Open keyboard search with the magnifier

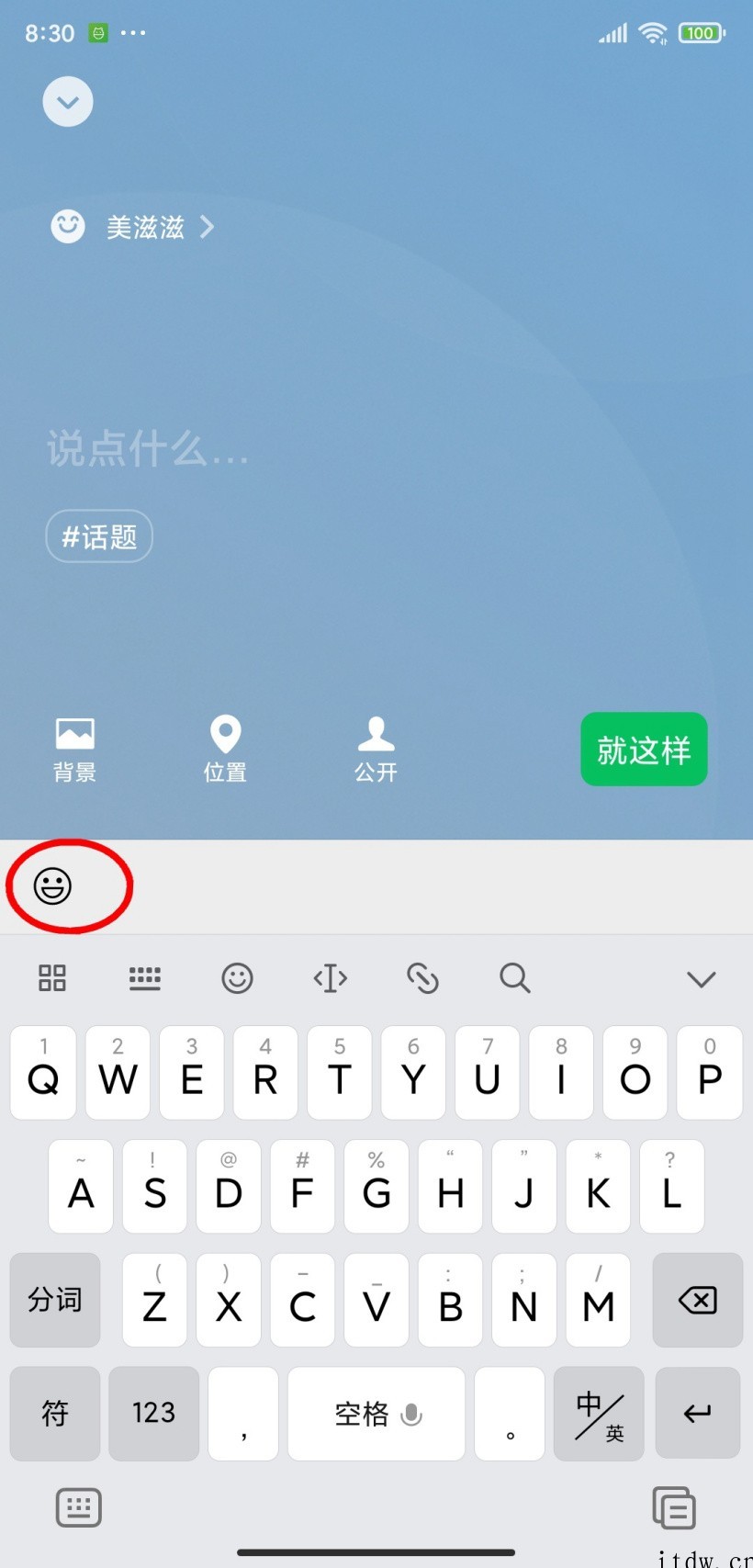tap(514, 978)
